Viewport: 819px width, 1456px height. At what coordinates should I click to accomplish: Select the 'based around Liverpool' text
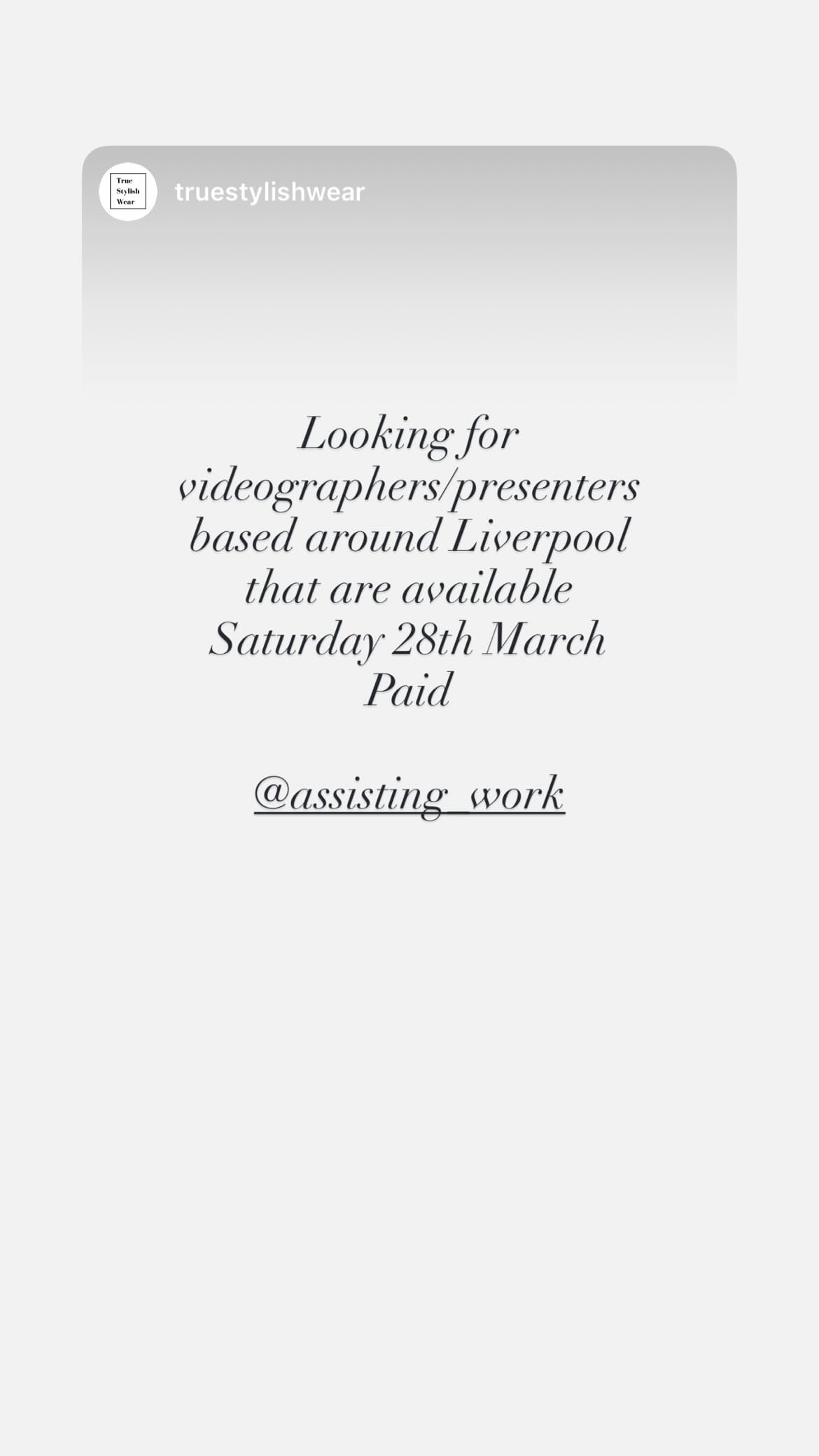coord(409,538)
